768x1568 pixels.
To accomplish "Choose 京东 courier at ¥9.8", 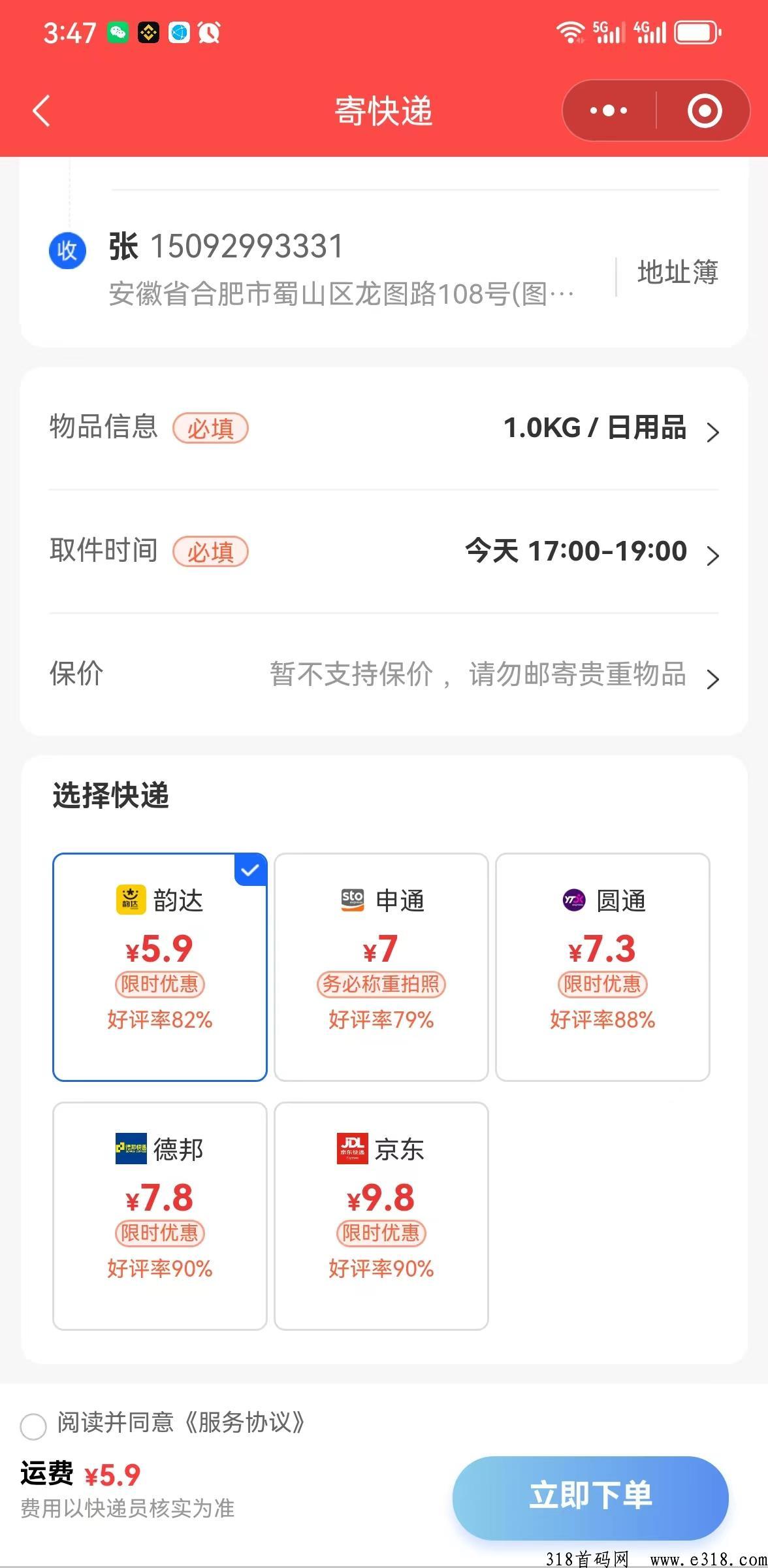I will (x=381, y=1217).
